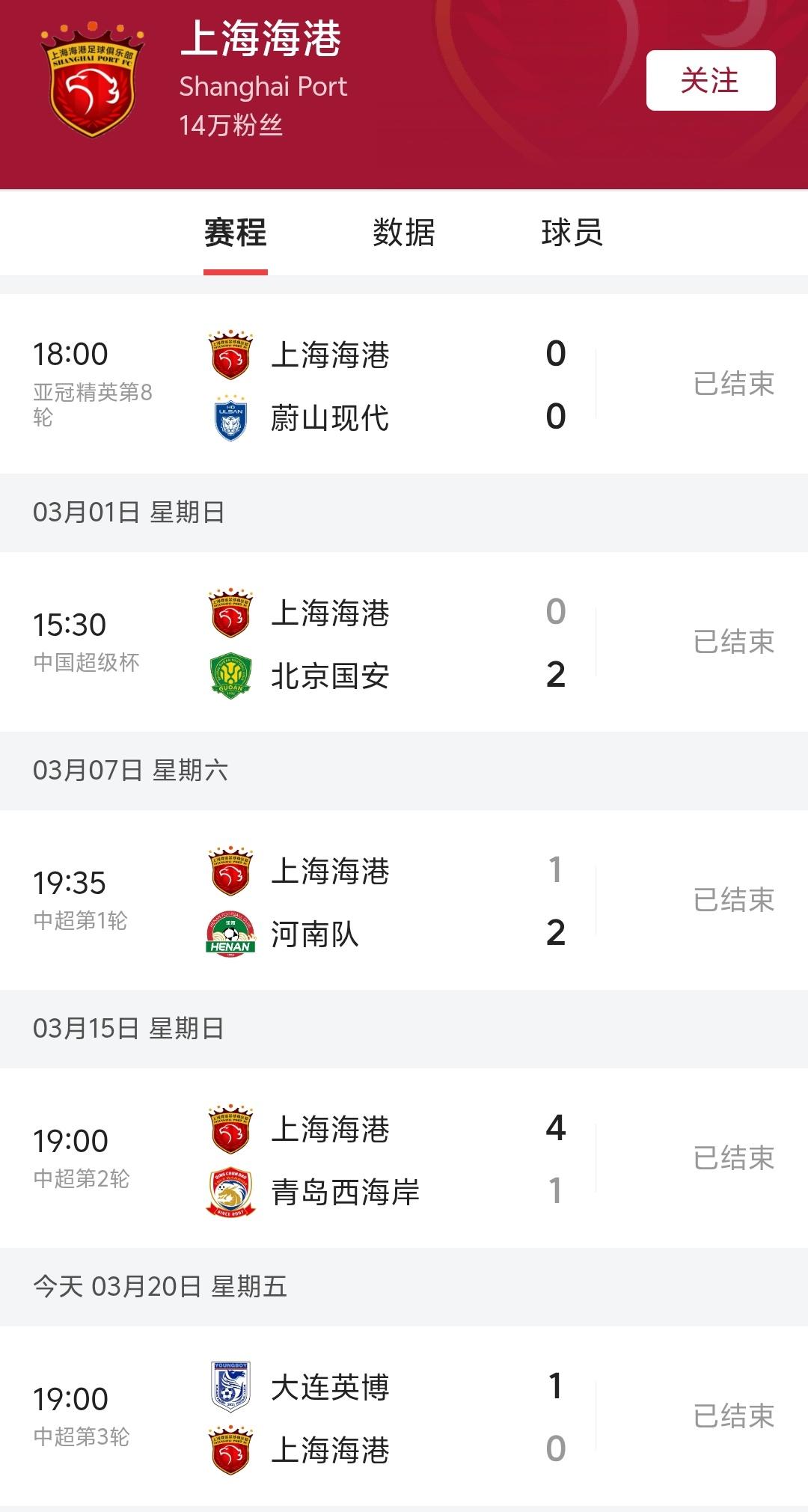Open the match against 蔚山现代
The image size is (808, 1512).
[404, 385]
